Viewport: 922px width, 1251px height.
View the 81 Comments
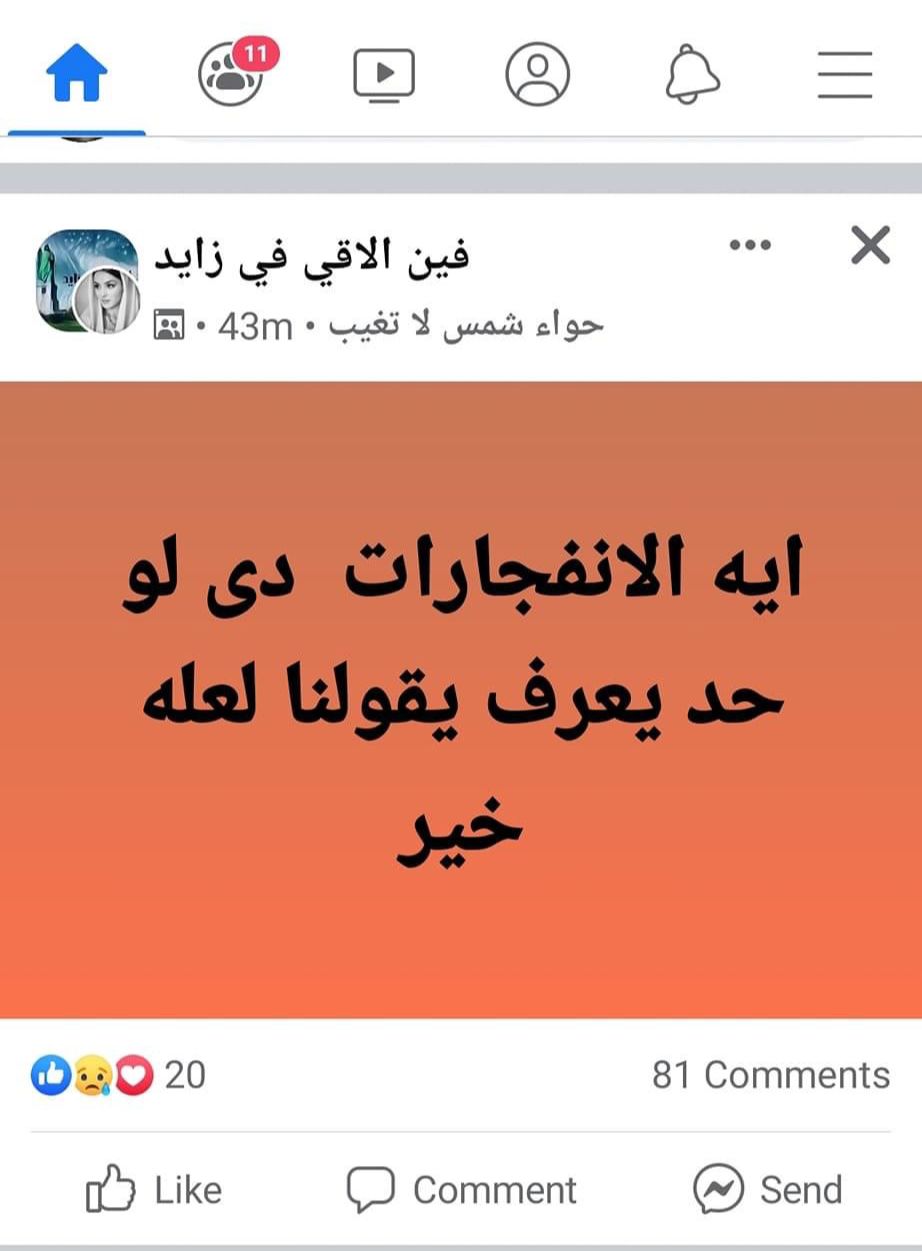(x=770, y=1075)
